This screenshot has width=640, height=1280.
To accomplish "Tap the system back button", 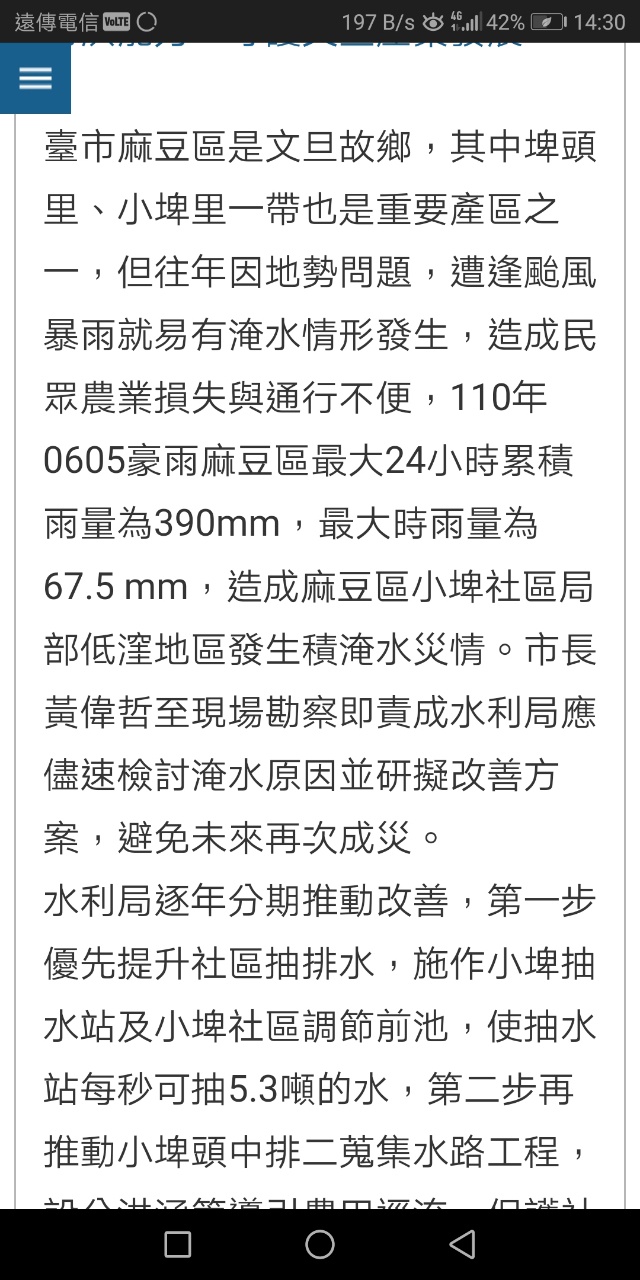I will pyautogui.click(x=462, y=1244).
